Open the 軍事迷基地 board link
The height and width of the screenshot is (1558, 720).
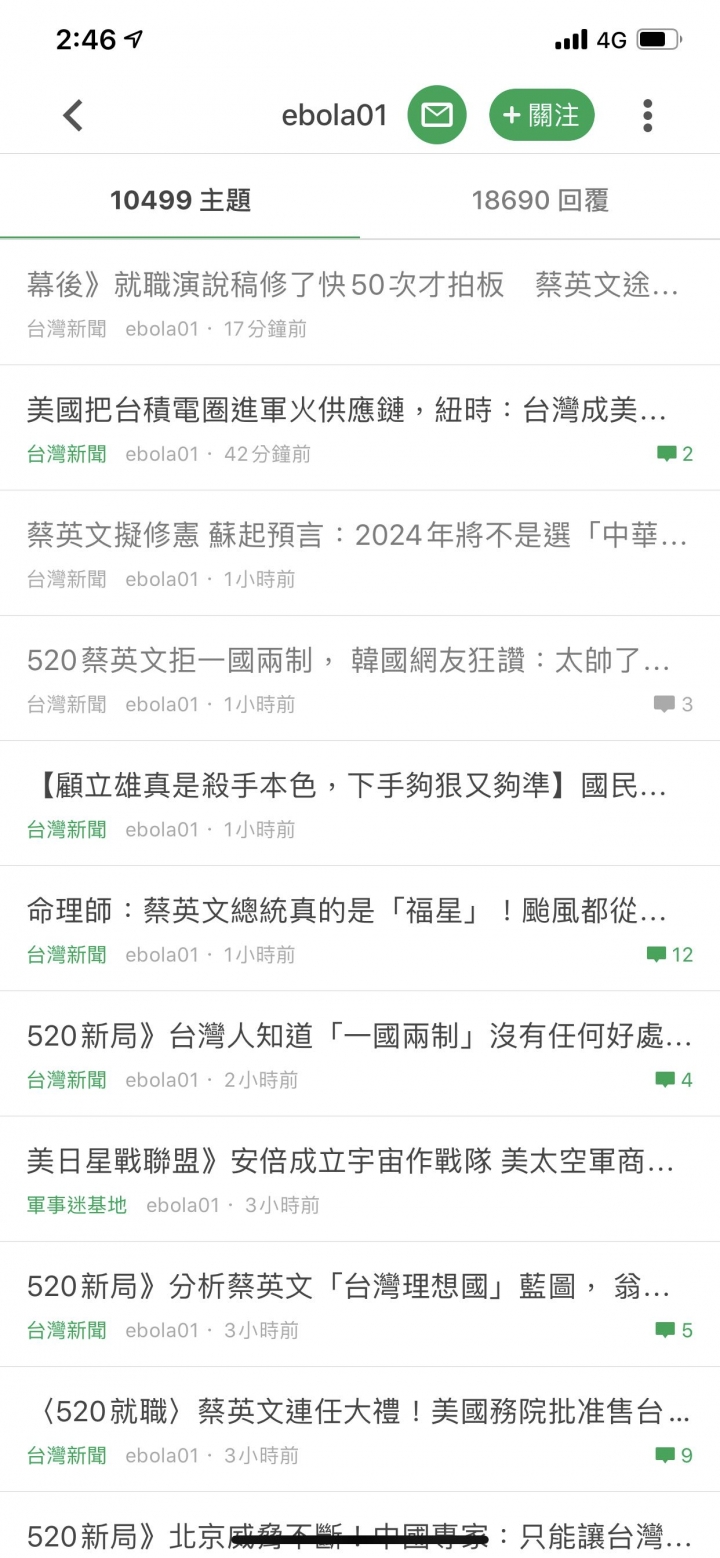click(77, 1205)
